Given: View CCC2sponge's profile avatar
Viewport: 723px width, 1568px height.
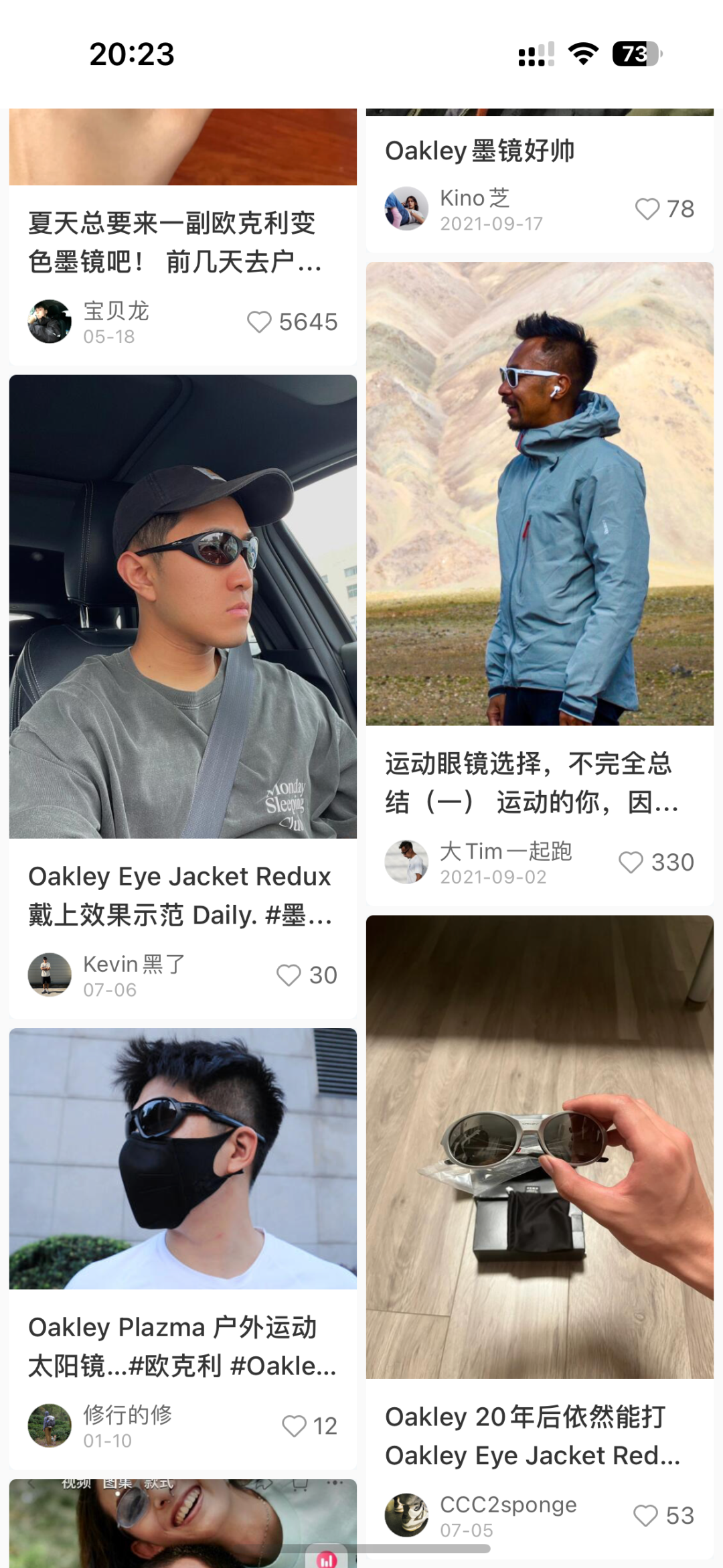Looking at the screenshot, I should click(406, 1515).
